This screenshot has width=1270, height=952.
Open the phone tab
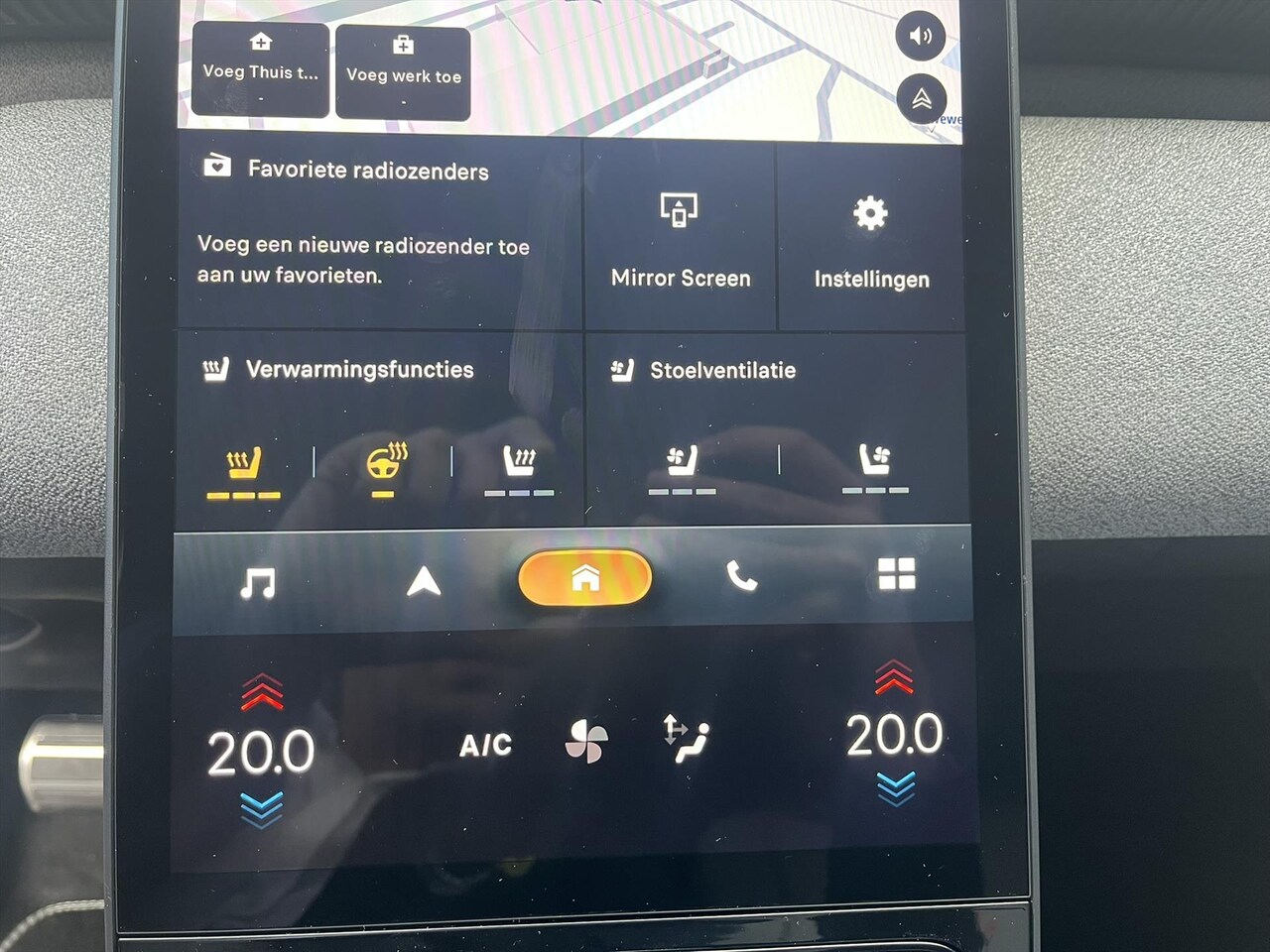pyautogui.click(x=741, y=576)
